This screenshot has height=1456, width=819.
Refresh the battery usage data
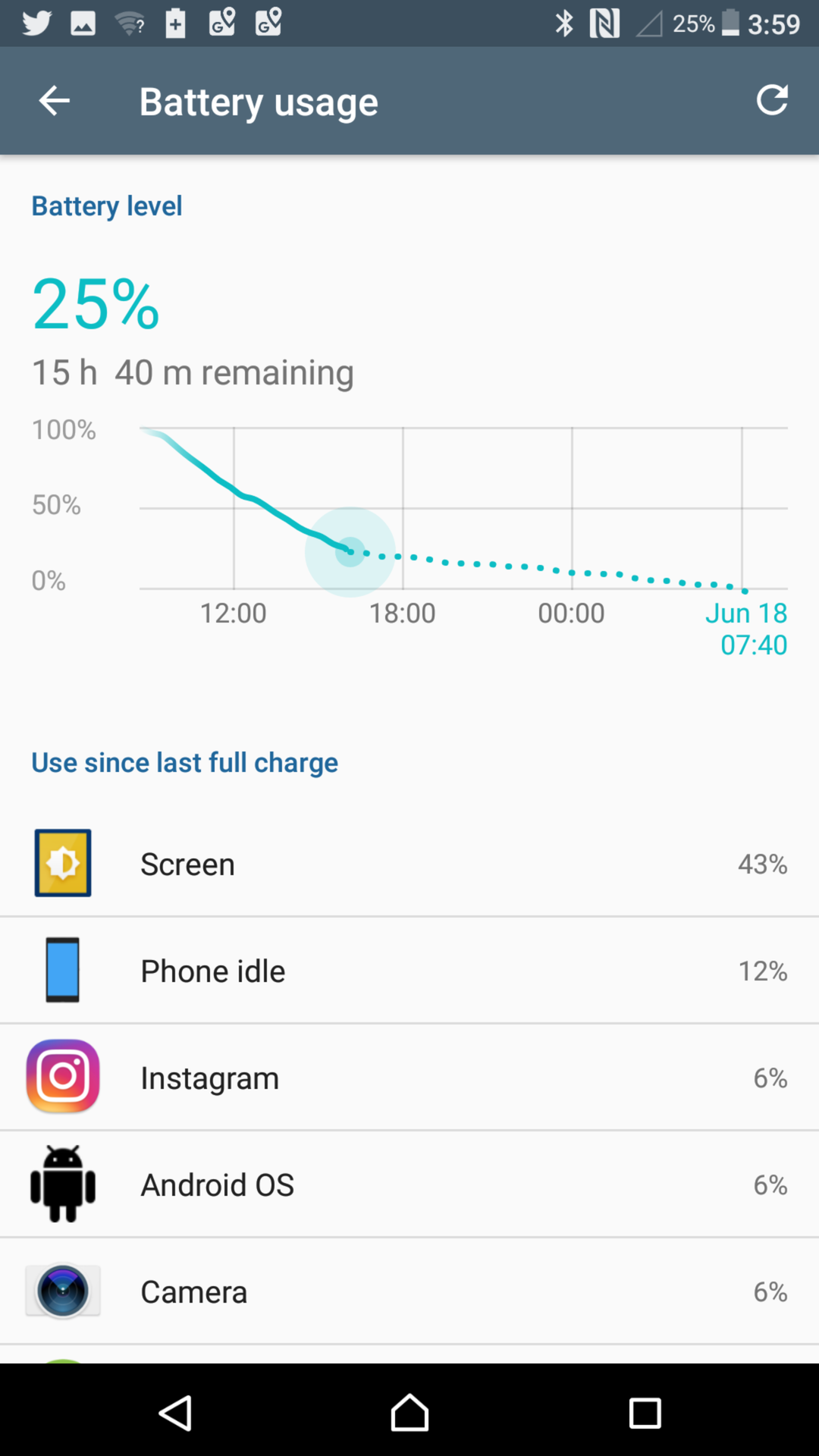pos(772,100)
